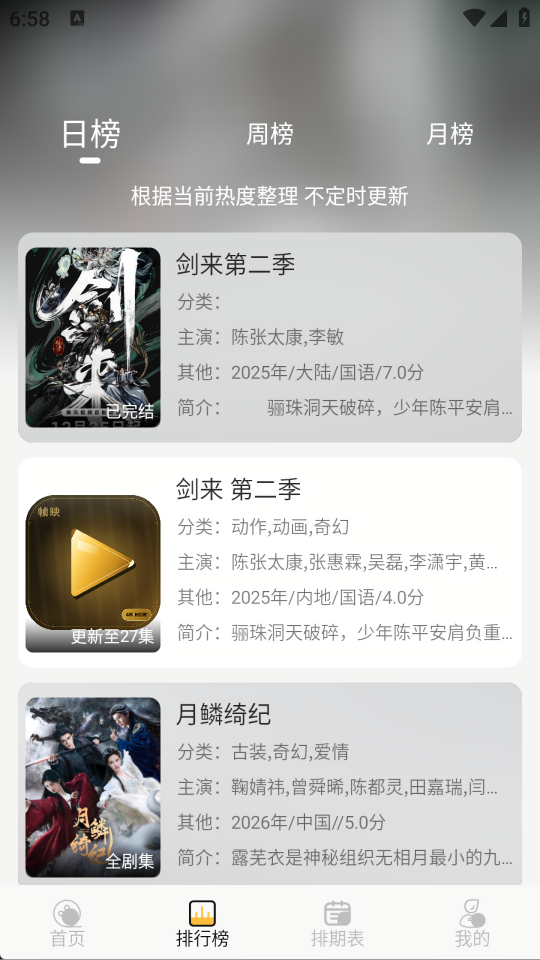Tap the 排行榜 bottom navigation item
The height and width of the screenshot is (960, 540).
click(x=202, y=923)
